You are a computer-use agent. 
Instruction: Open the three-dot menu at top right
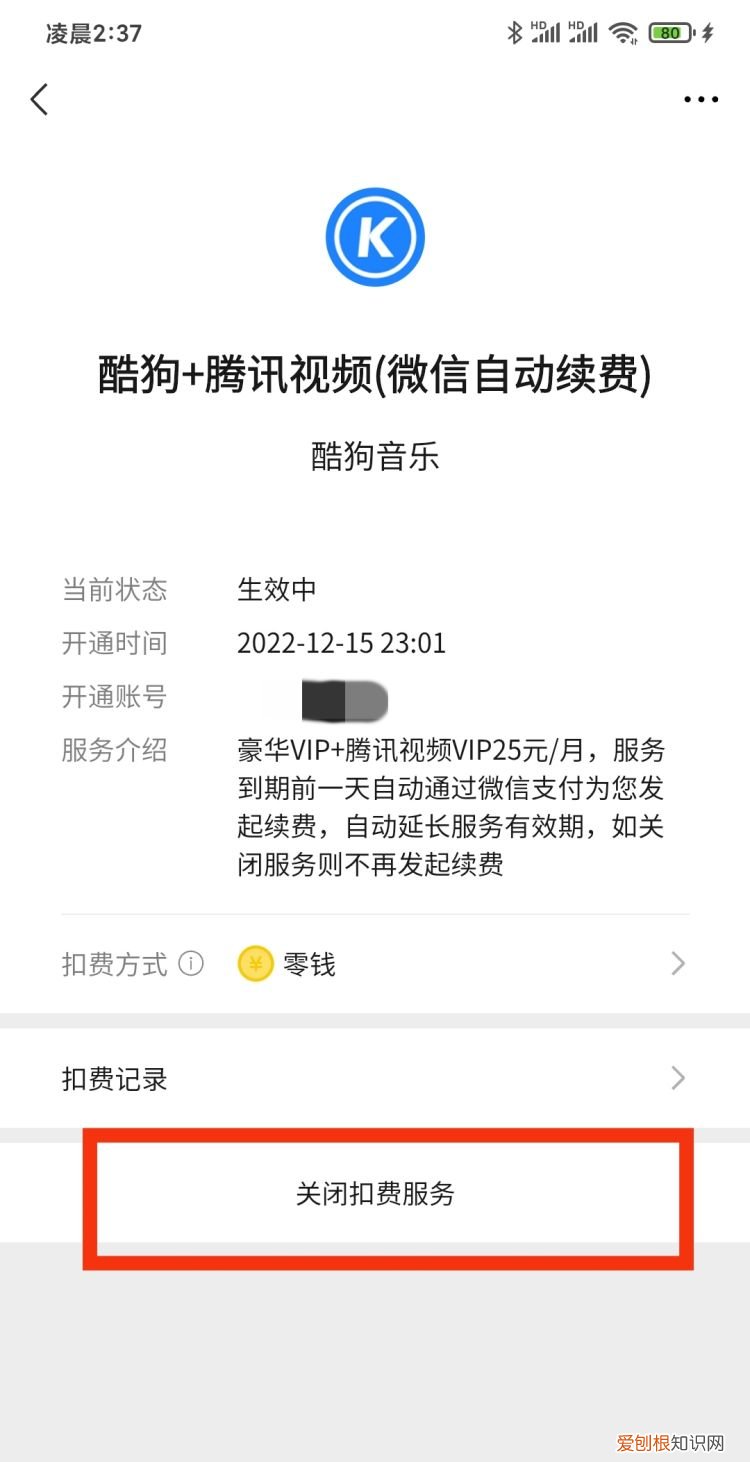pyautogui.click(x=699, y=98)
